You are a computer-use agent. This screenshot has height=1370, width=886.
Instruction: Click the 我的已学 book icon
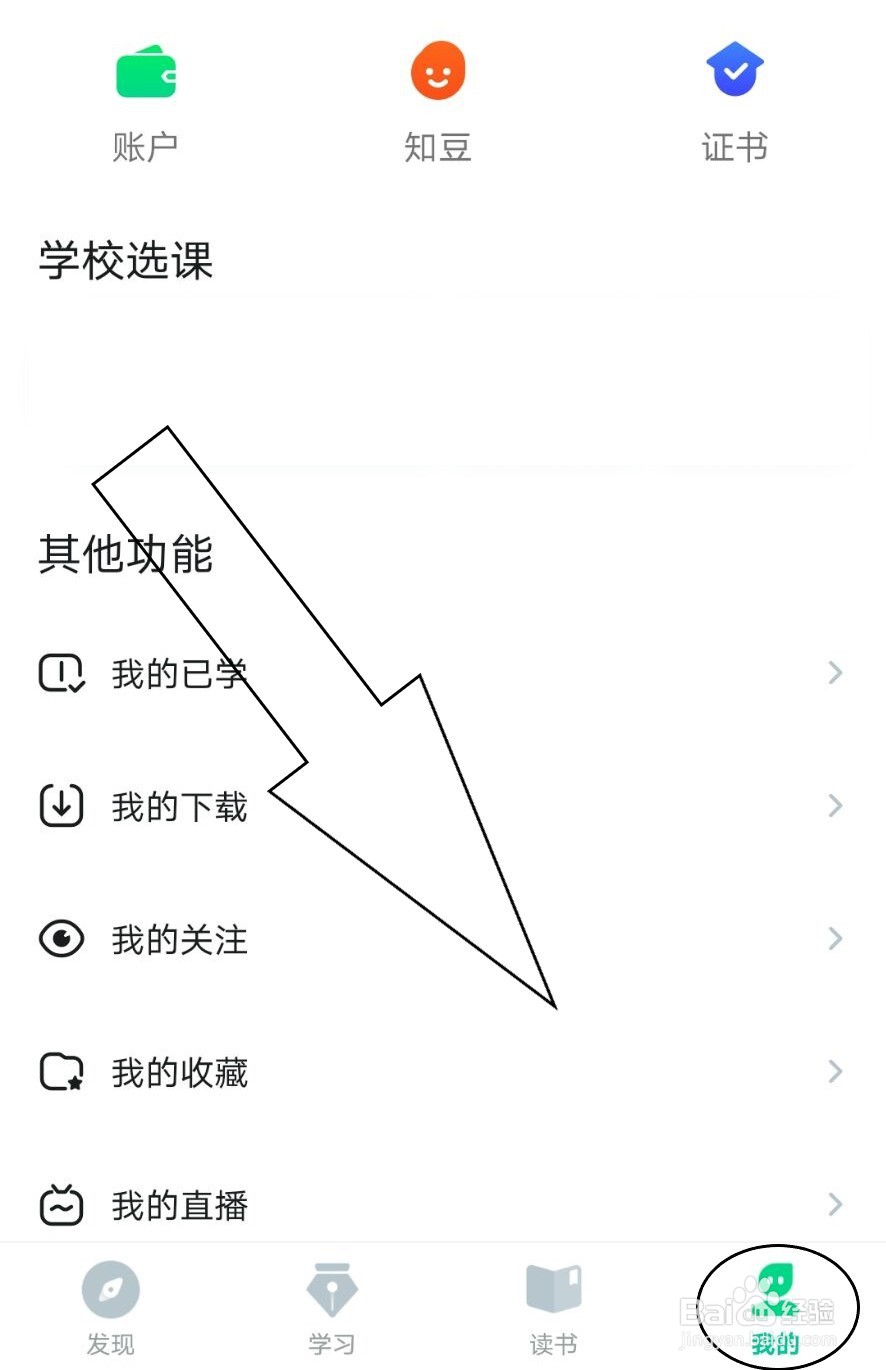coord(61,672)
